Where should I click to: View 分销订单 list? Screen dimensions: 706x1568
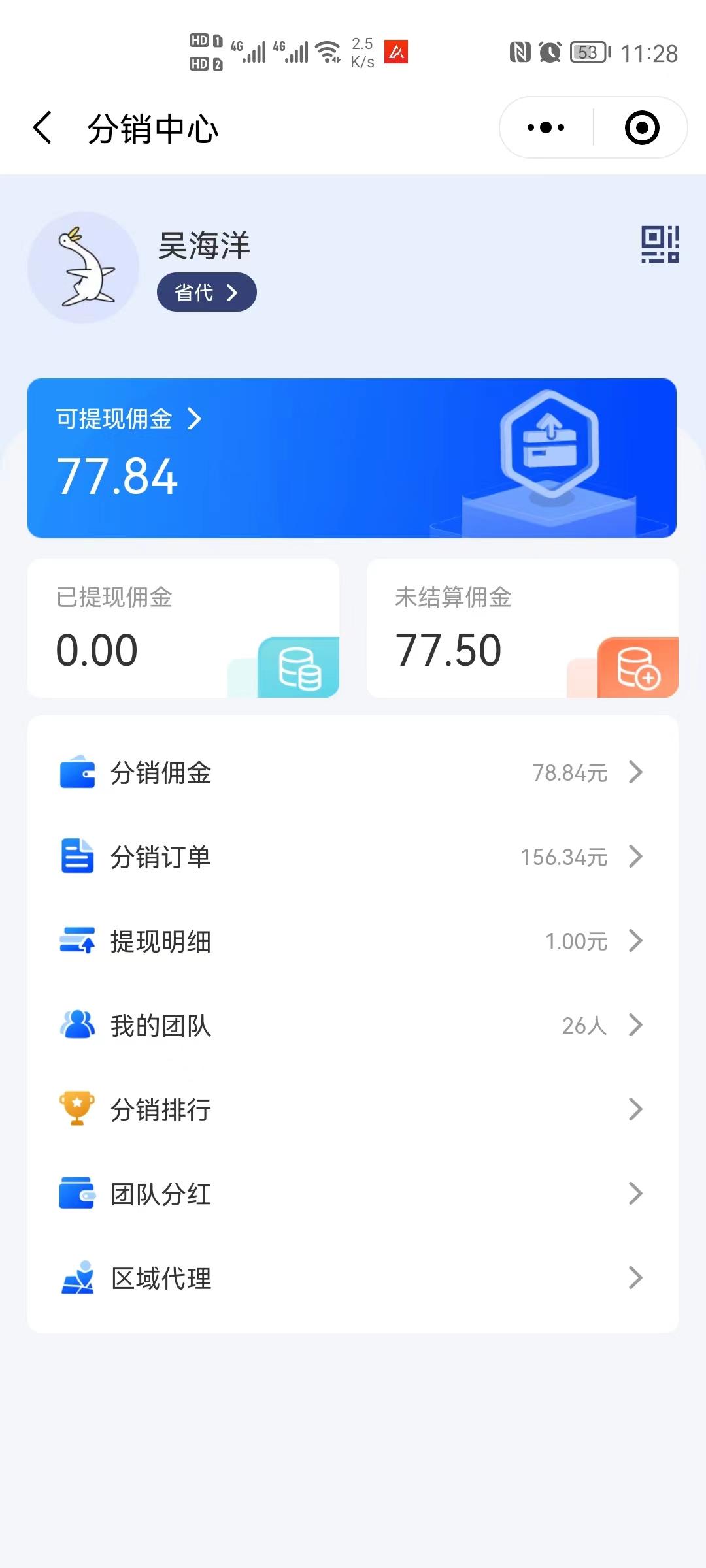click(x=353, y=857)
